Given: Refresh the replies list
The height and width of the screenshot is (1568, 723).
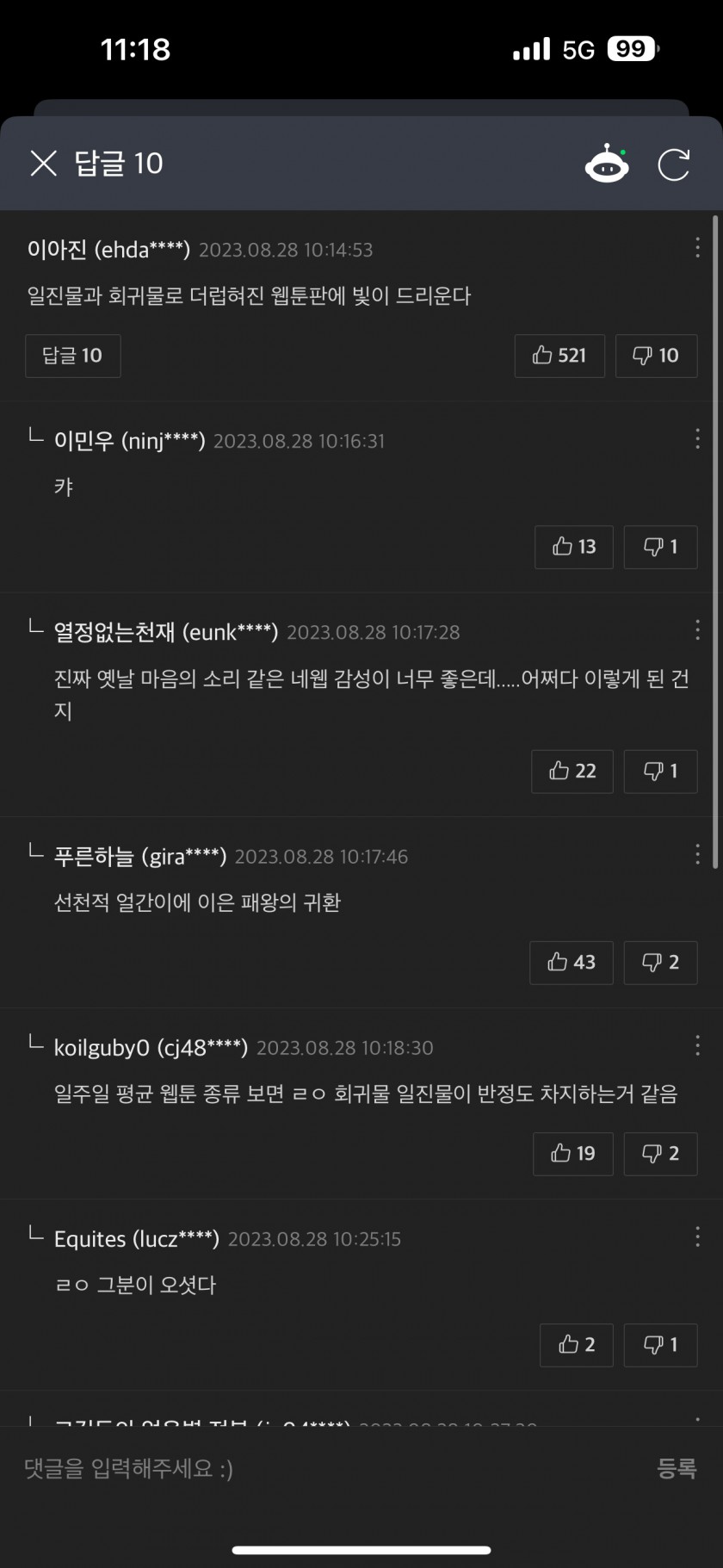Looking at the screenshot, I should 673,164.
